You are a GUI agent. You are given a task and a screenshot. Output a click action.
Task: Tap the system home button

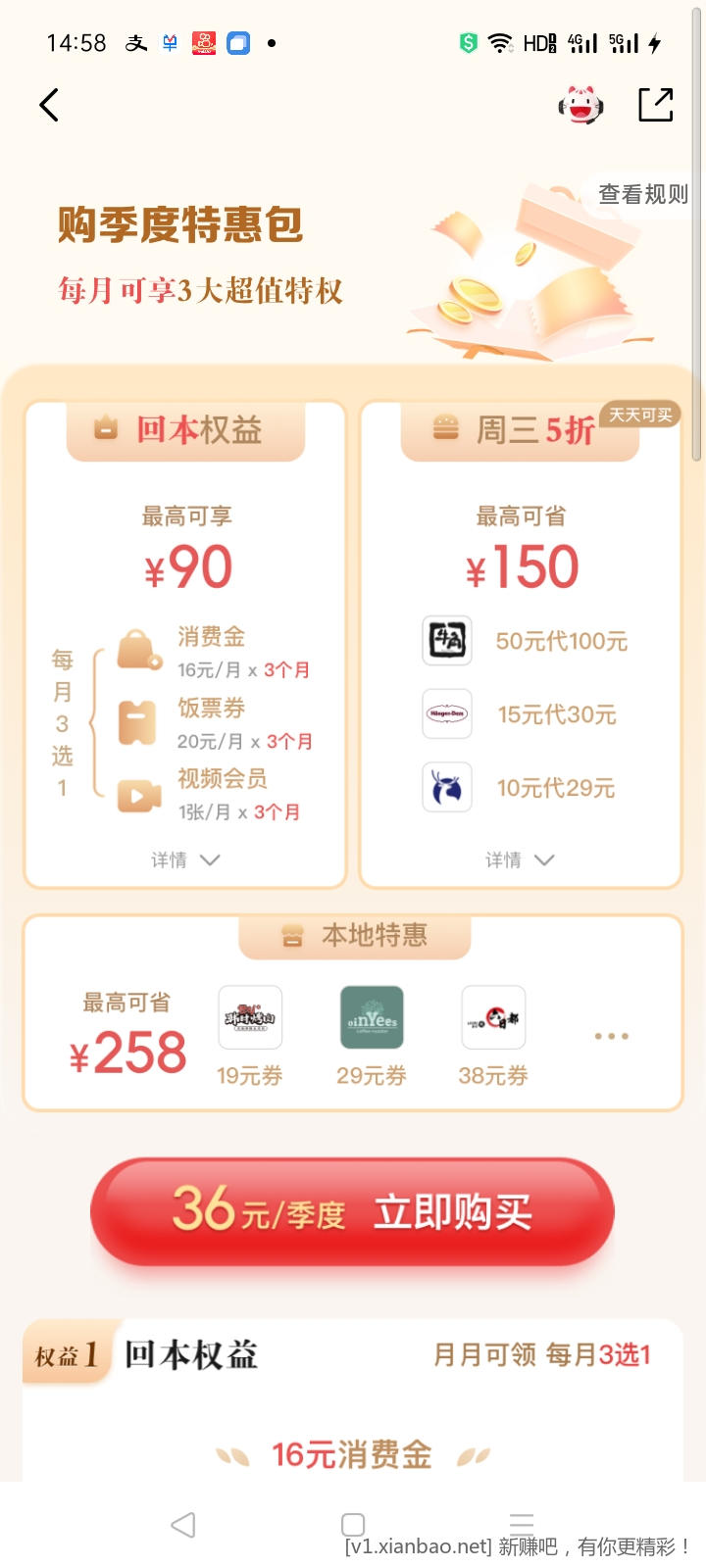(x=353, y=1525)
